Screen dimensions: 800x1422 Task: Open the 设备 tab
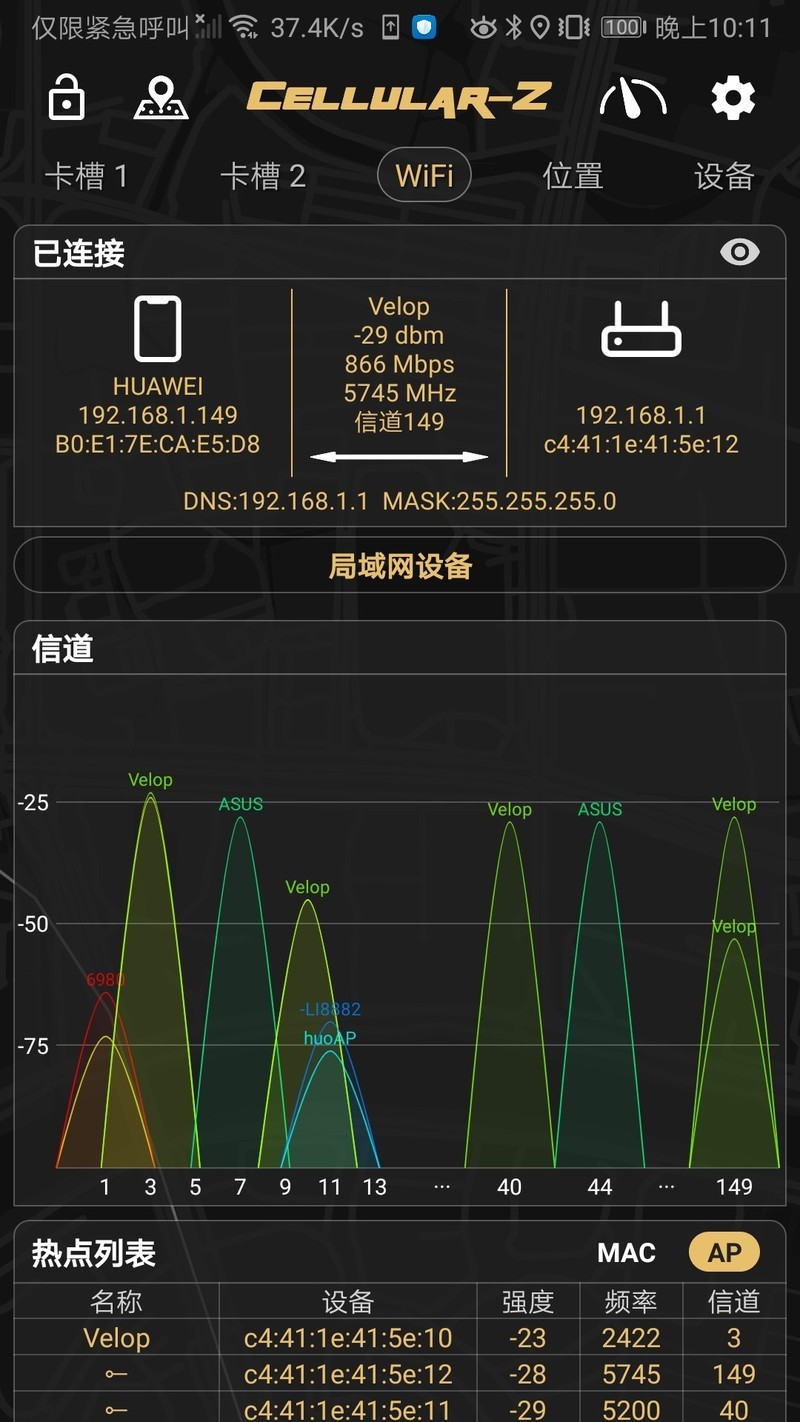click(x=725, y=175)
